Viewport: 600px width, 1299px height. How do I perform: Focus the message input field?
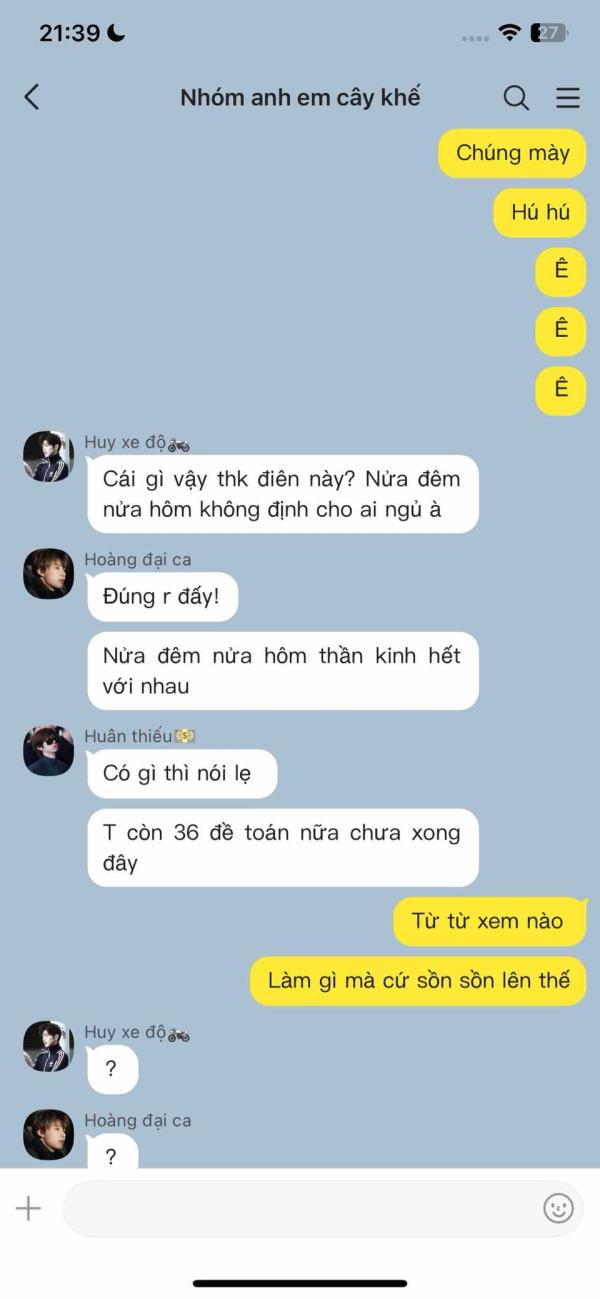click(301, 1208)
